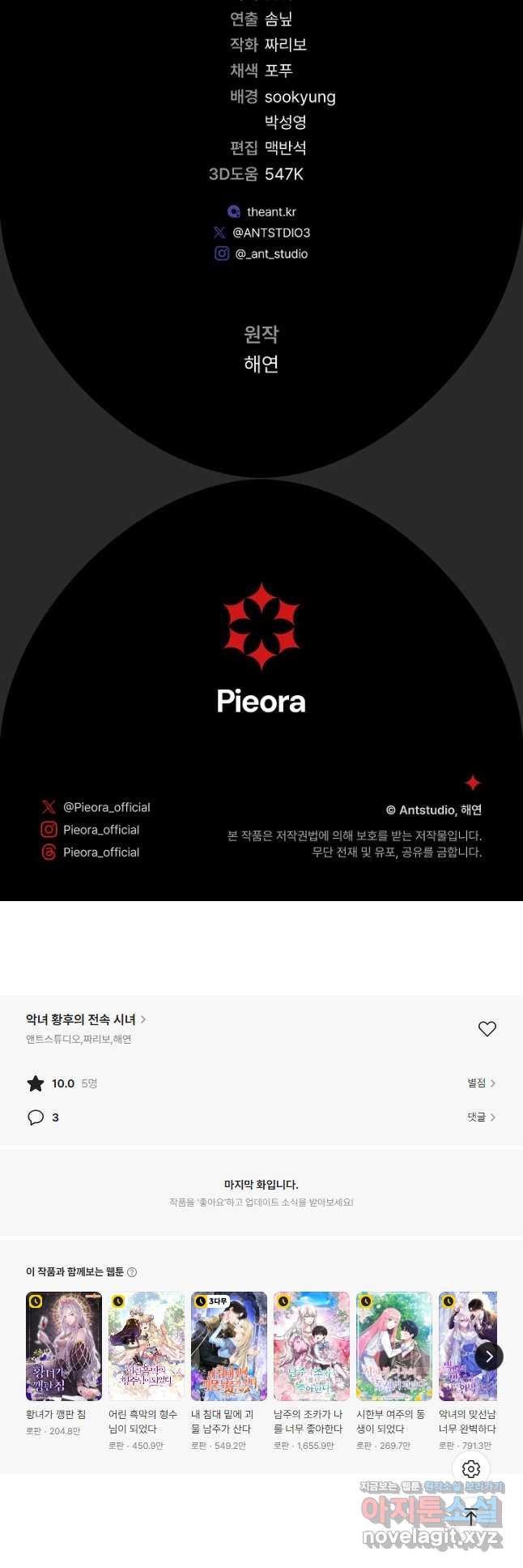The image size is (523, 1568).
Task: Like the series with the heart icon
Action: 487,1028
